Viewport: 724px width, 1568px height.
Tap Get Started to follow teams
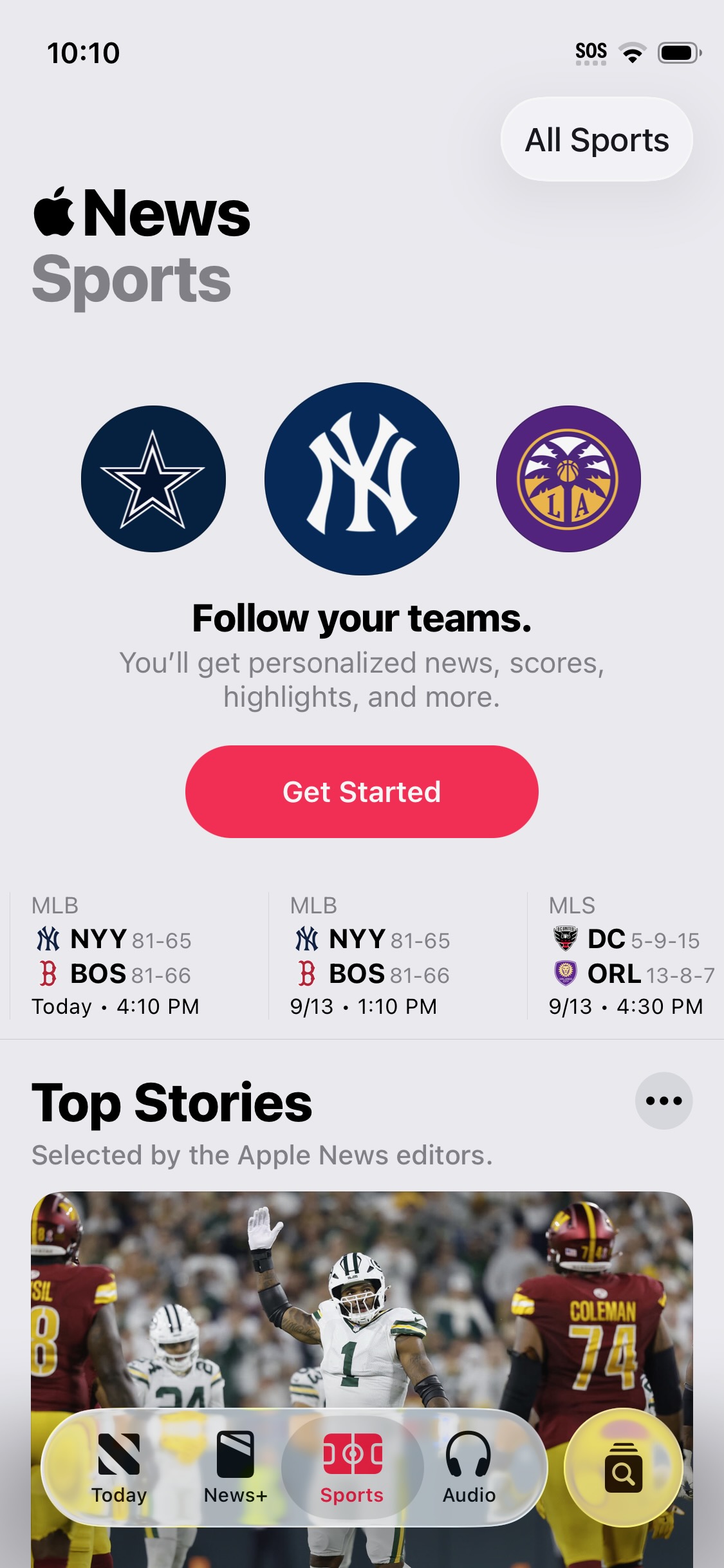coord(362,792)
